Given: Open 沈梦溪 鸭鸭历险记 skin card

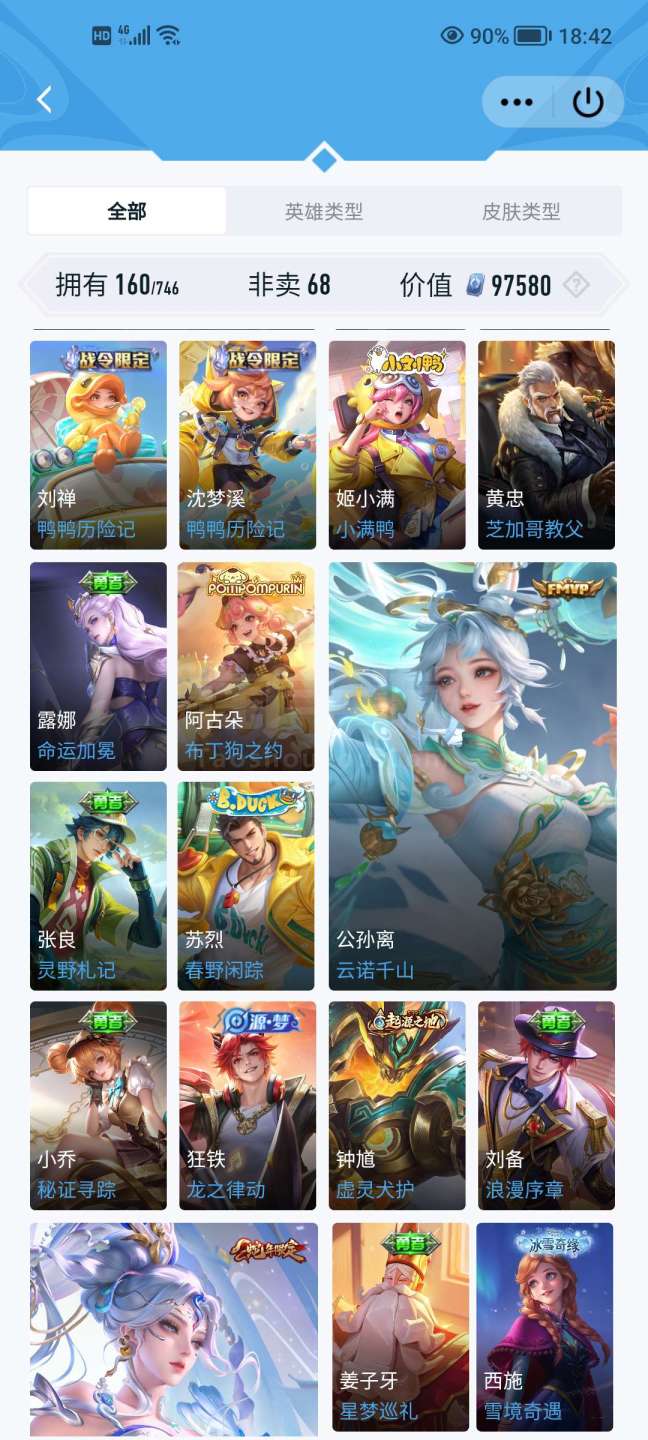Looking at the screenshot, I should pyautogui.click(x=247, y=445).
